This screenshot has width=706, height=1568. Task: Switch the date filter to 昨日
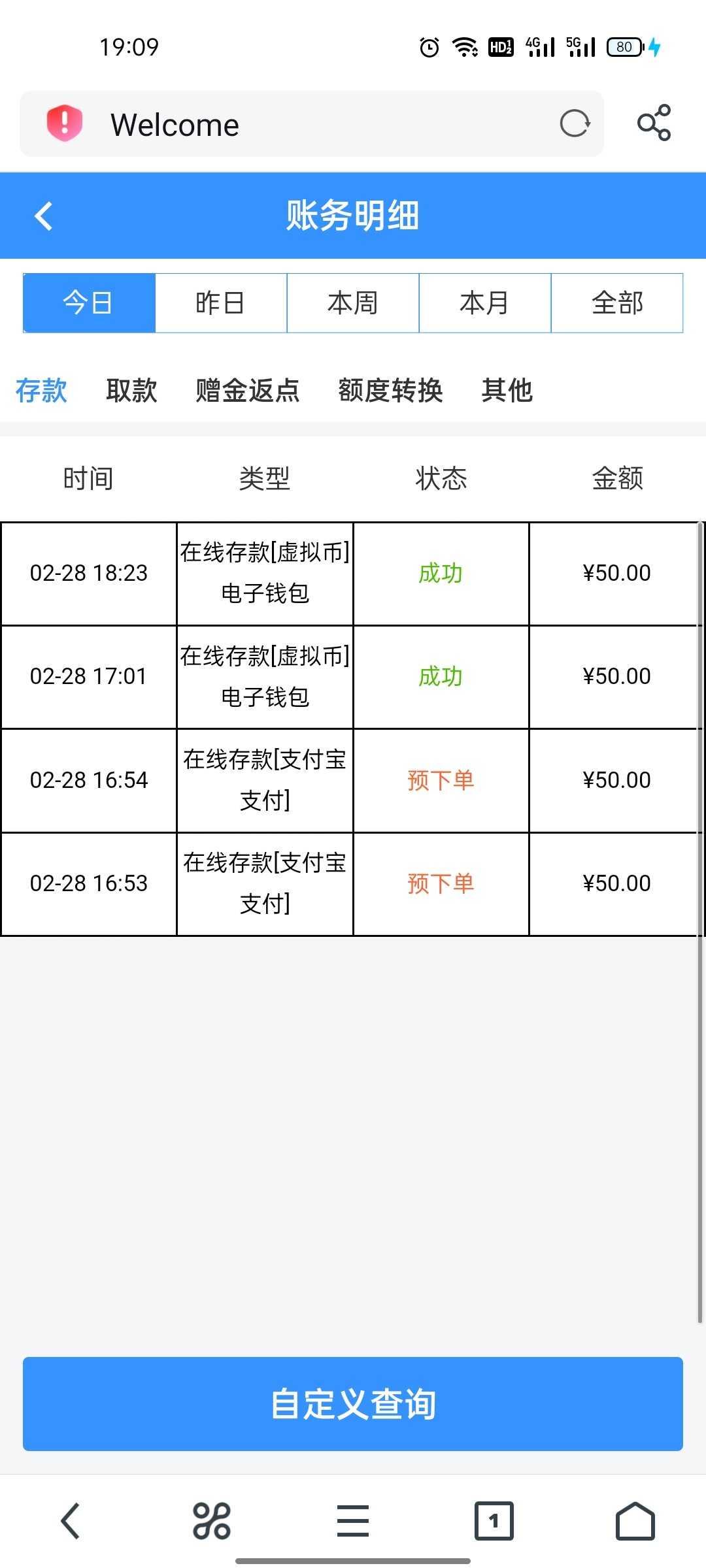coord(220,302)
